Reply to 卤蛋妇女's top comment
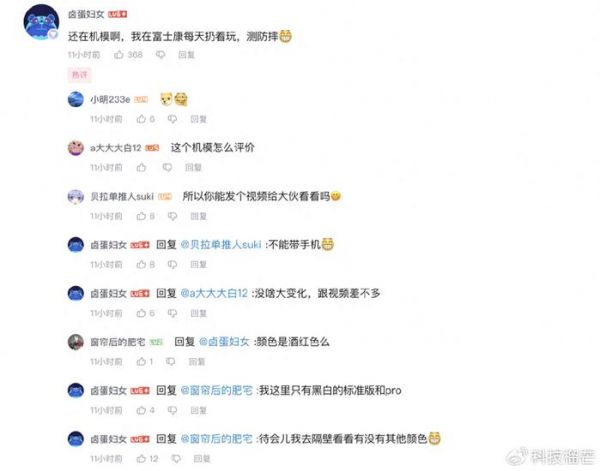The width and height of the screenshot is (600, 471). click(186, 56)
